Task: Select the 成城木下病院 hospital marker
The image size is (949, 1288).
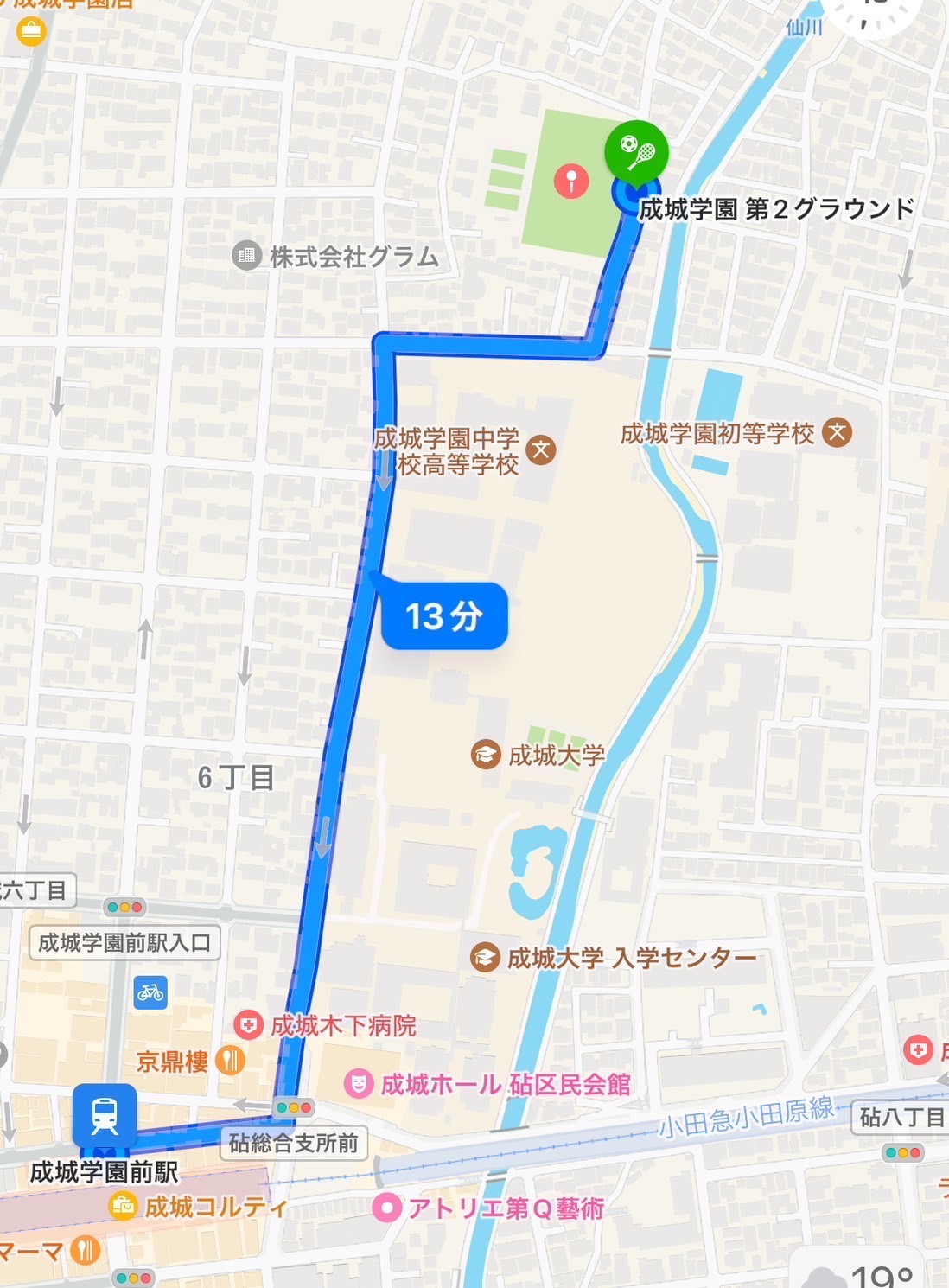Action: point(249,1025)
